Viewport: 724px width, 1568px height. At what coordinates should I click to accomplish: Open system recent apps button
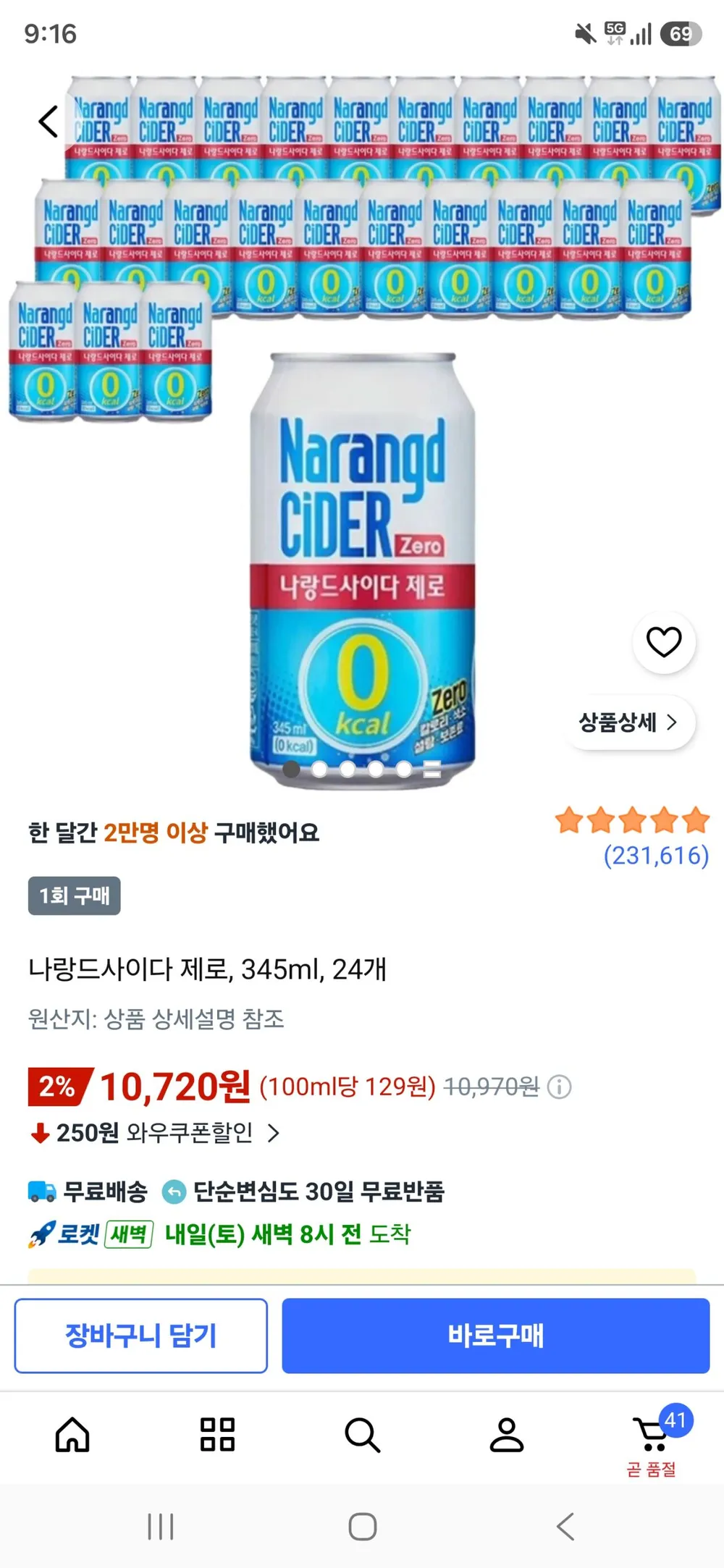pyautogui.click(x=160, y=1527)
